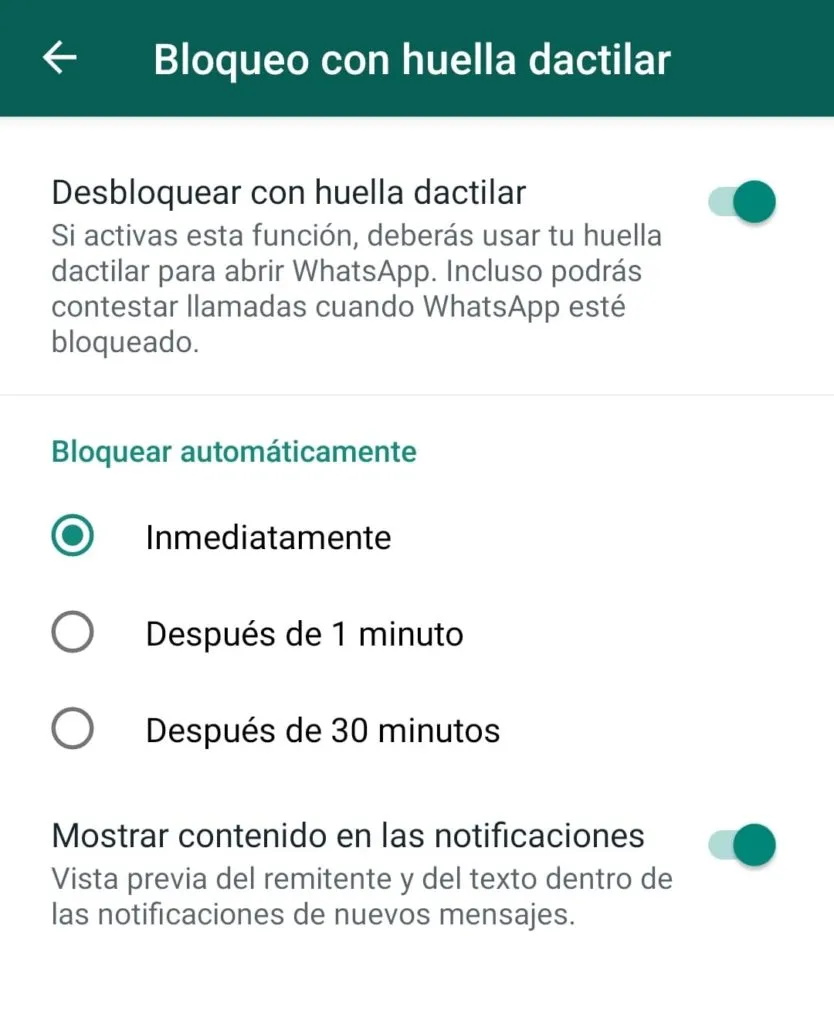Tap the Bloquear automáticamente section header

click(x=233, y=451)
